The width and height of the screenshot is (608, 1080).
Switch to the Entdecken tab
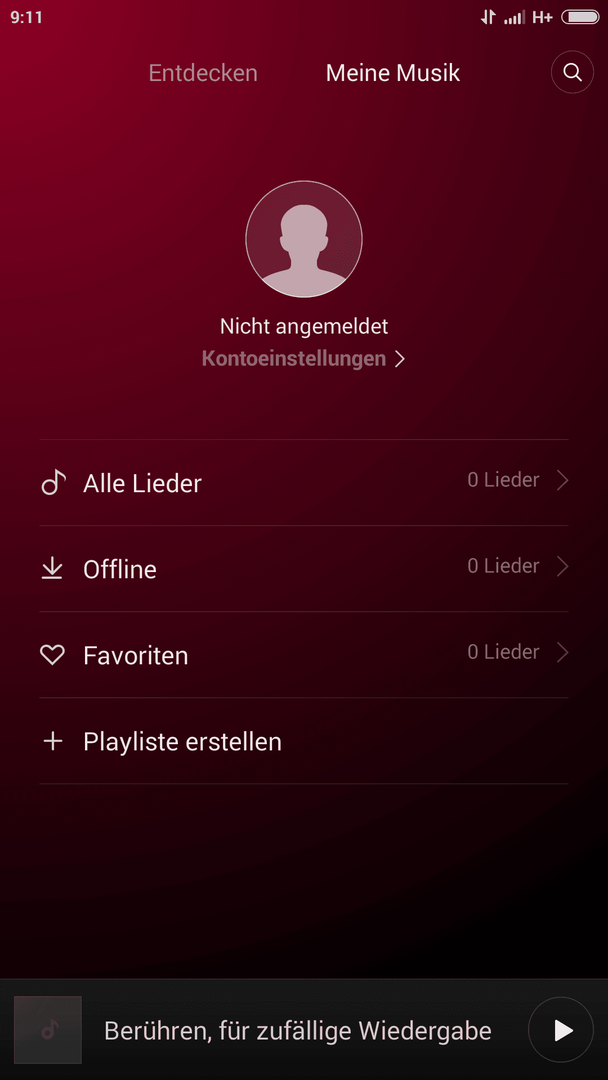[x=203, y=73]
